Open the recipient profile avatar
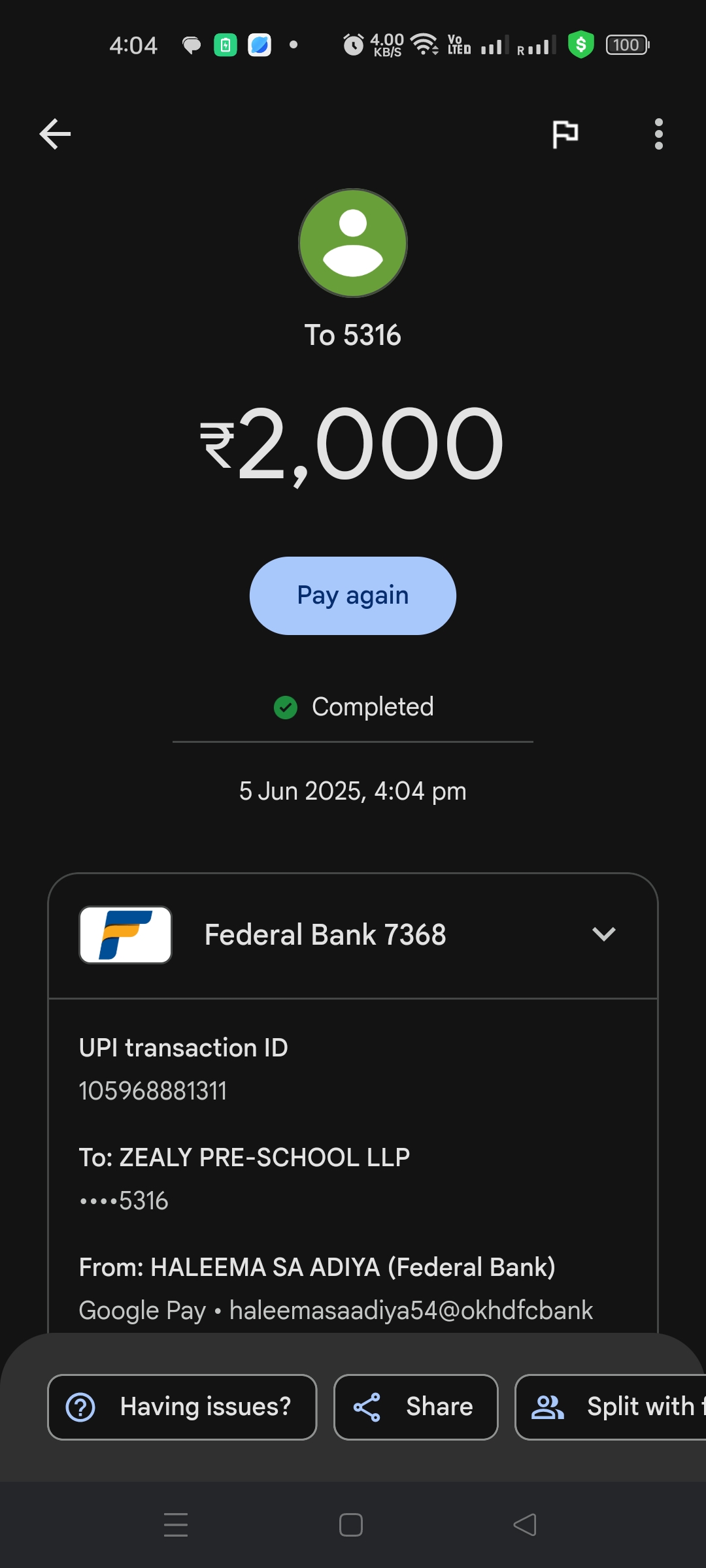 tap(353, 243)
